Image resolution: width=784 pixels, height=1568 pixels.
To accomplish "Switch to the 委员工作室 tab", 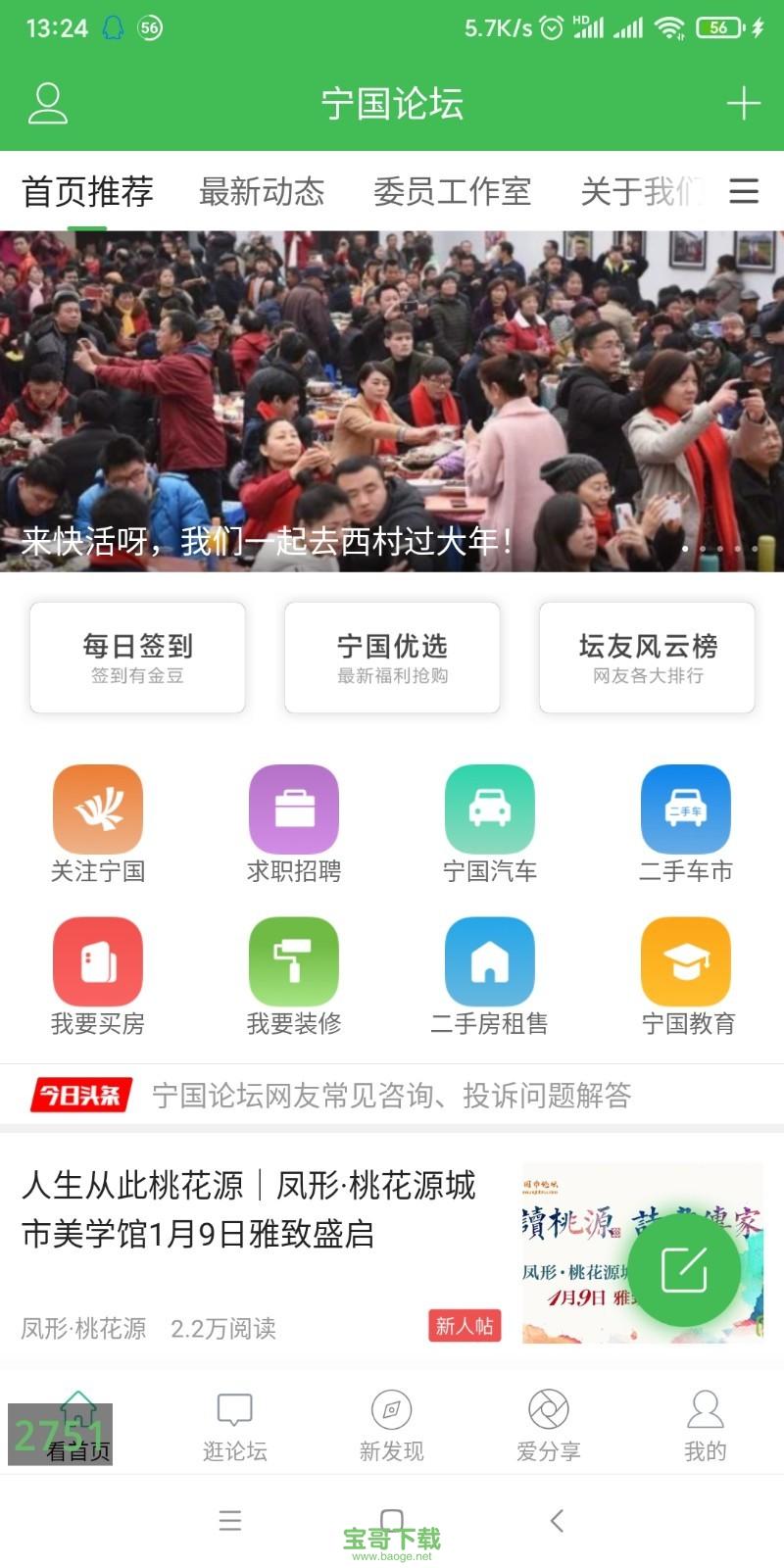I will (x=454, y=192).
